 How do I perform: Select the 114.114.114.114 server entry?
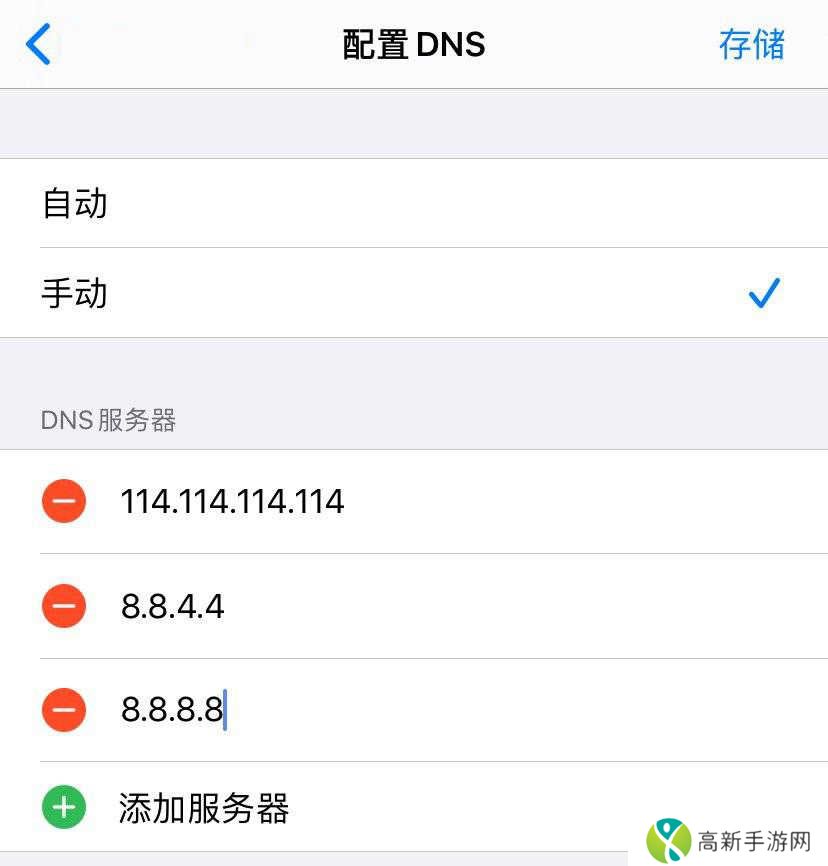(x=232, y=501)
